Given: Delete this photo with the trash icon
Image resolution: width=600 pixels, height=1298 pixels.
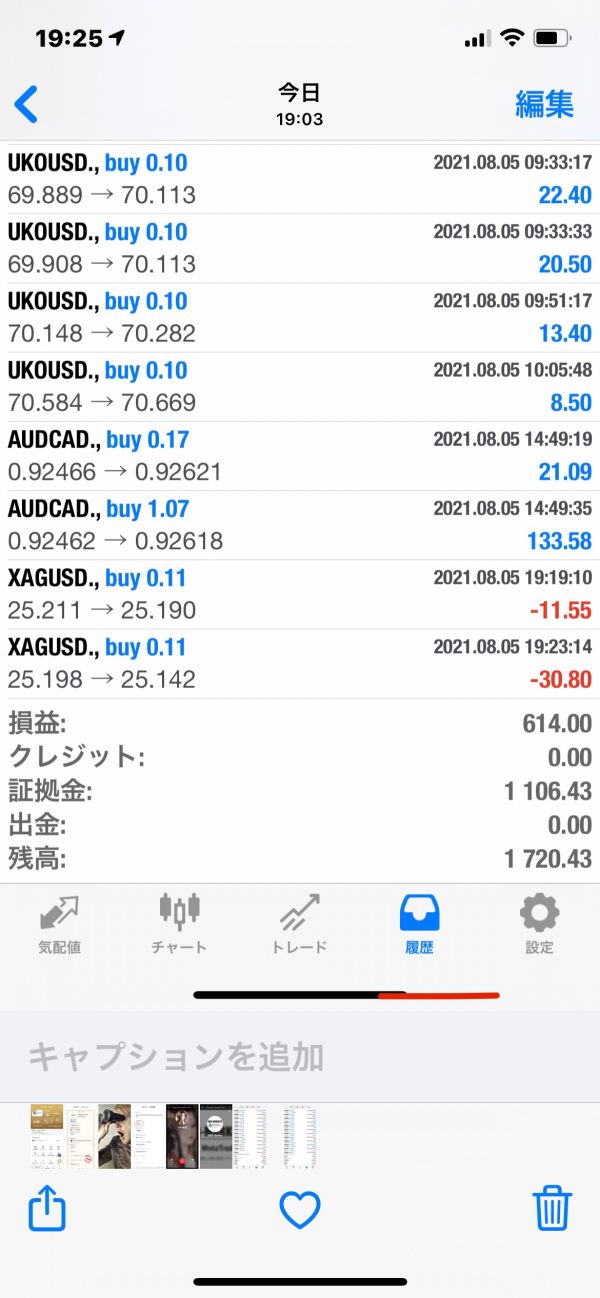Looking at the screenshot, I should pyautogui.click(x=552, y=1210).
